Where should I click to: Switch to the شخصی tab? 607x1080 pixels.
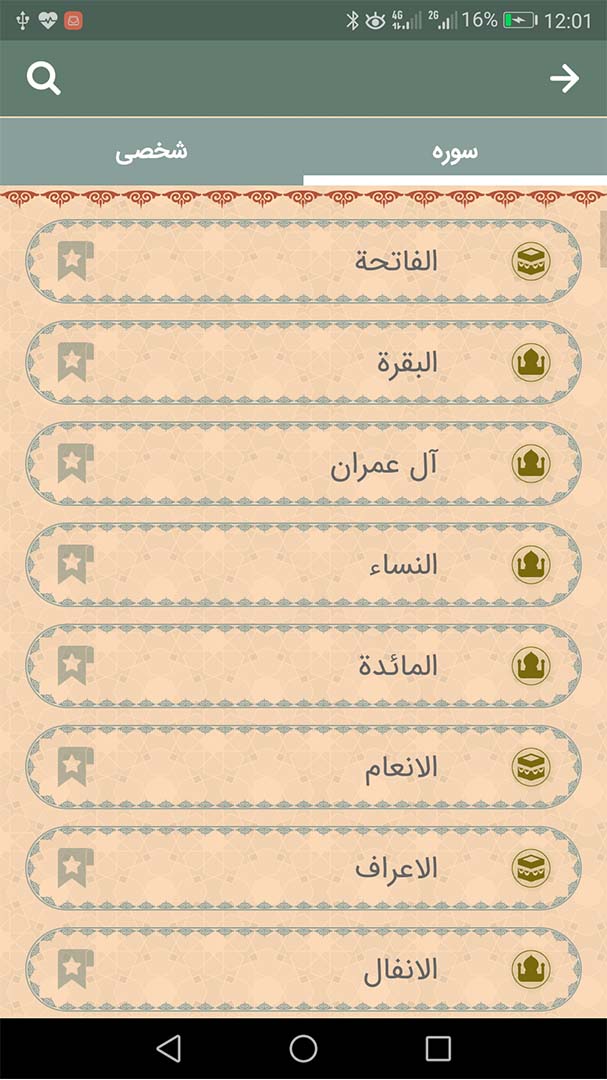tap(152, 152)
